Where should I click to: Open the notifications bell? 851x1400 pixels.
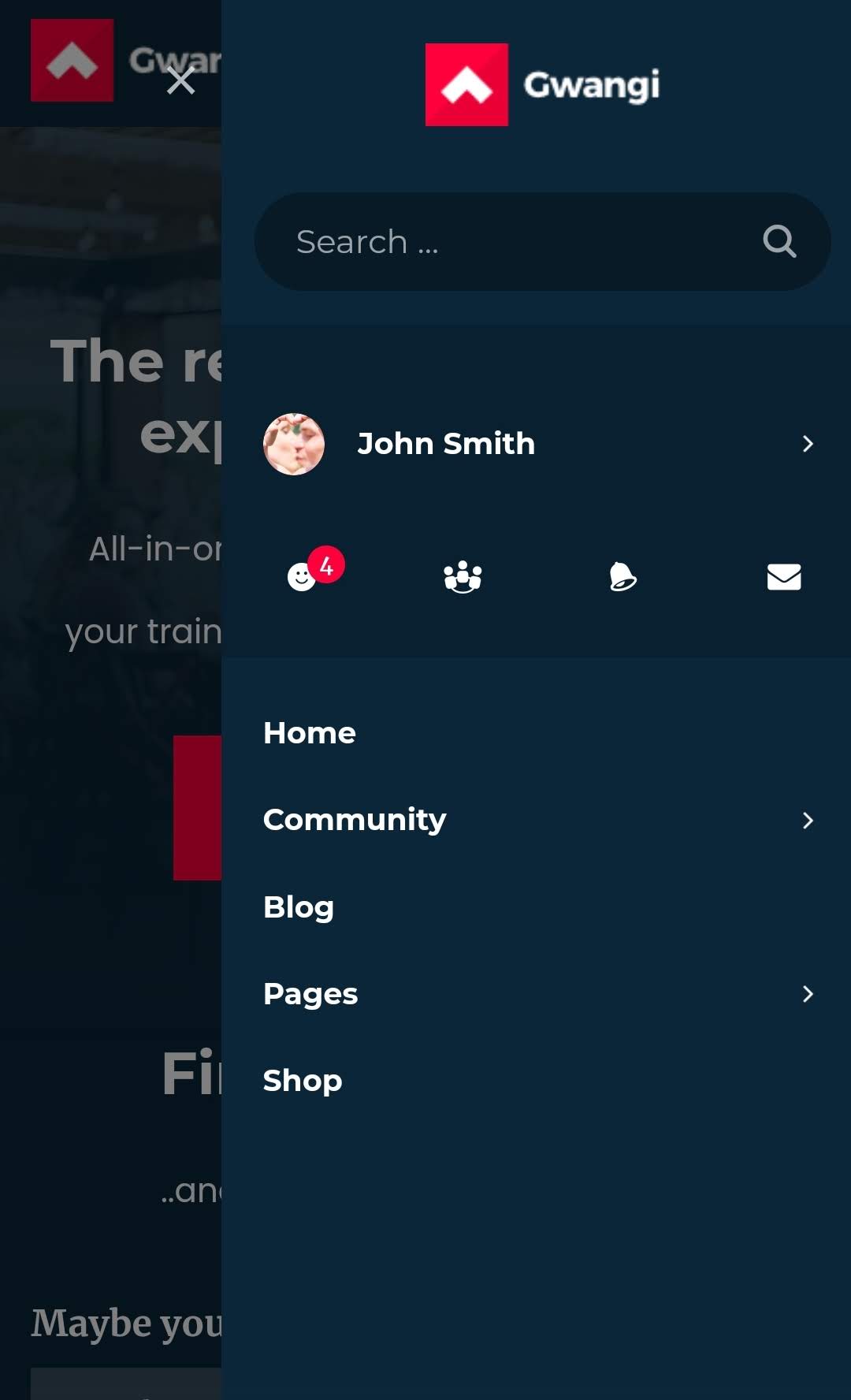[x=622, y=577]
